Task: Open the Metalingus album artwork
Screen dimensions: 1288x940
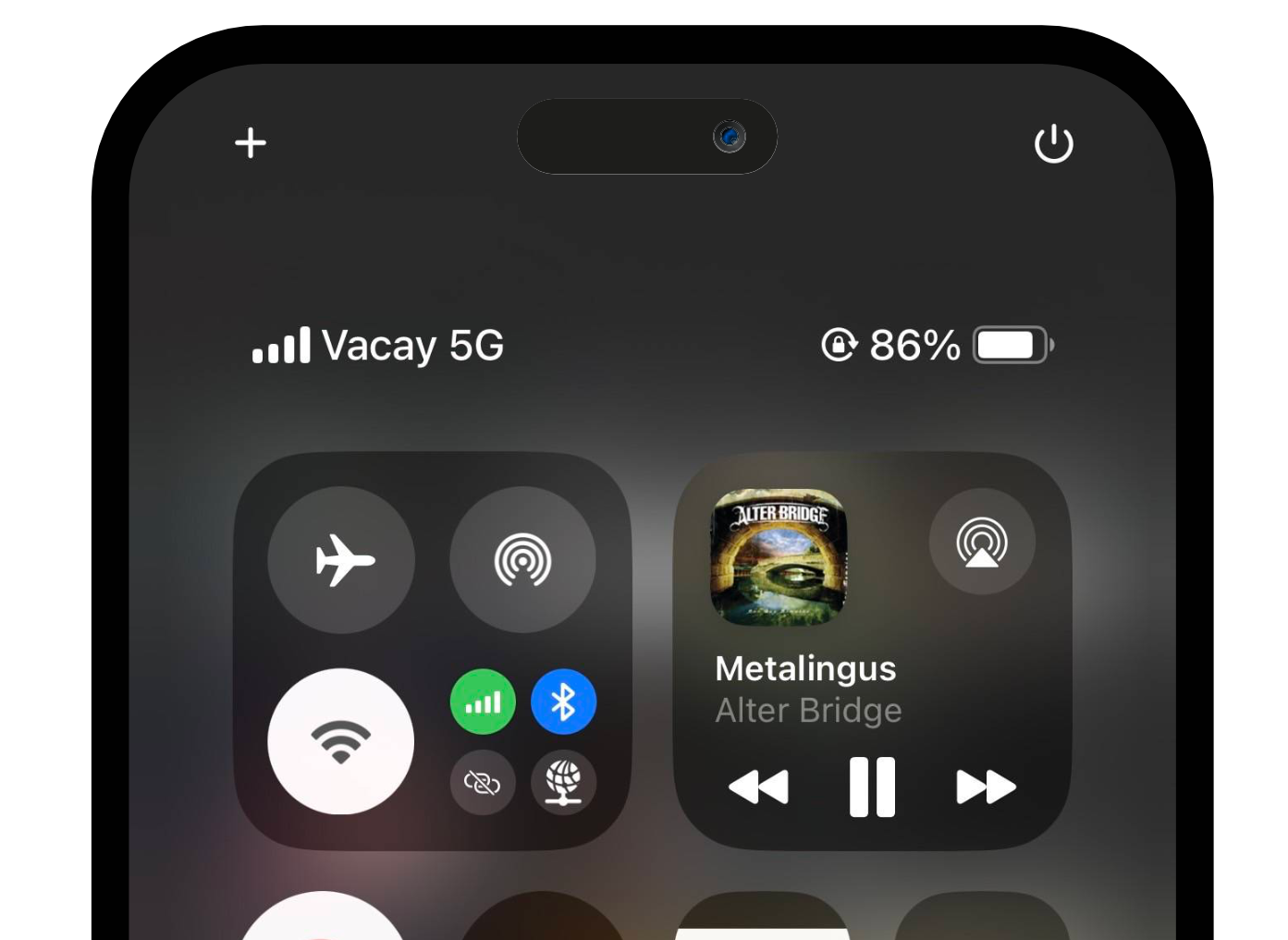Action: pos(779,556)
